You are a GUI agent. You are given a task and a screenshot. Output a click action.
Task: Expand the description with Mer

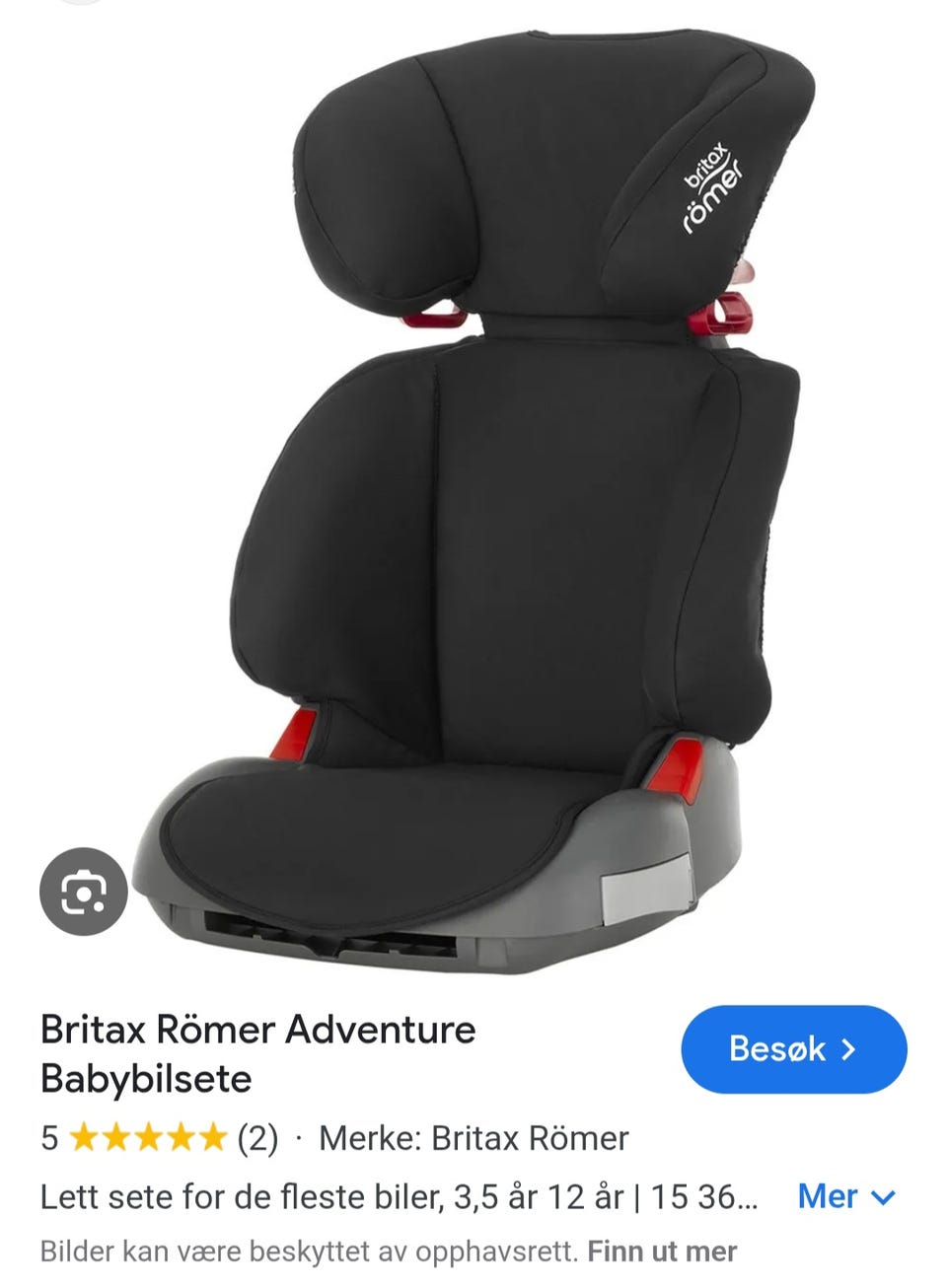click(x=845, y=1196)
